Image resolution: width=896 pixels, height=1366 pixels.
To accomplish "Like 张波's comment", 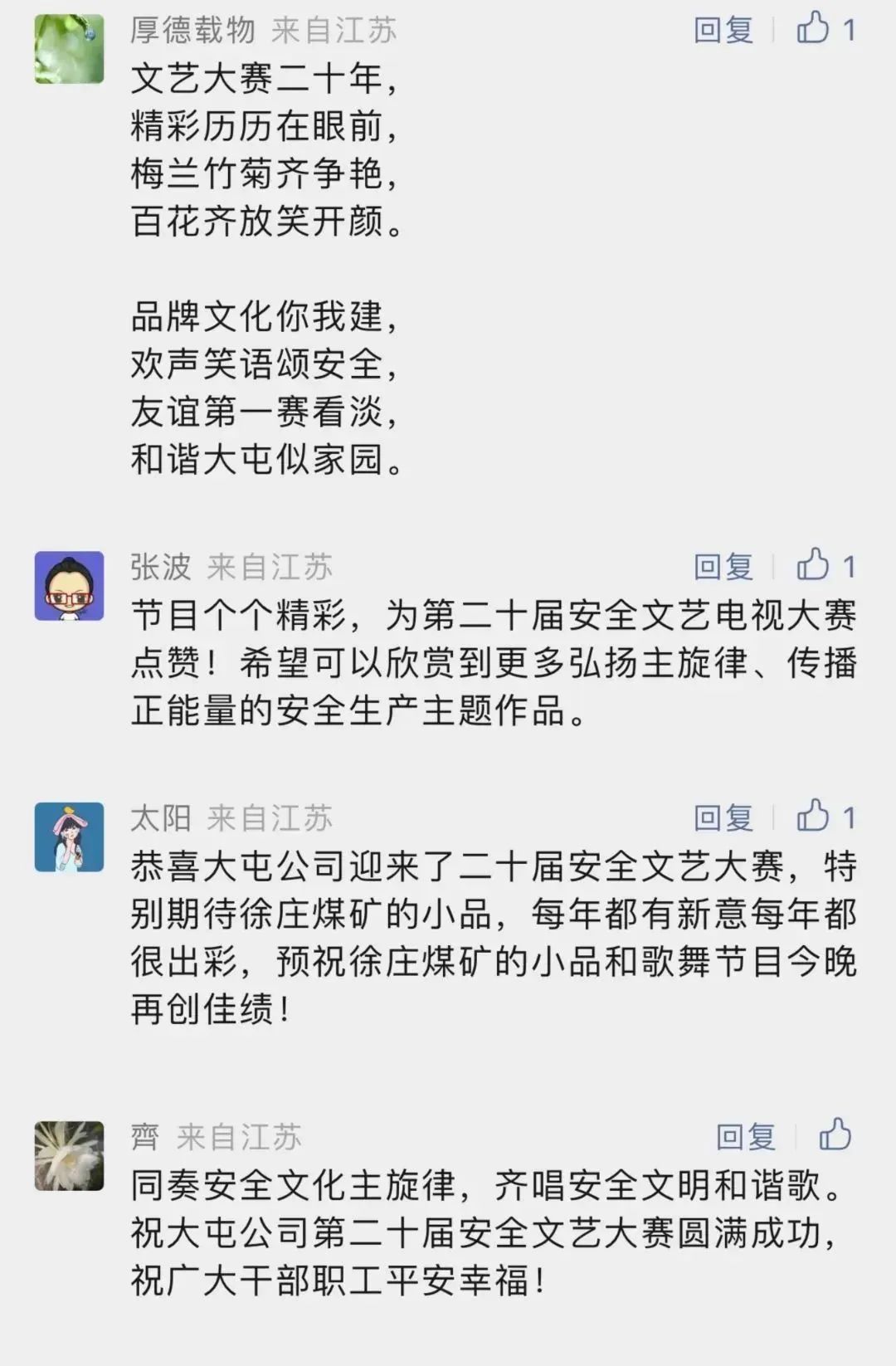I will coord(814,565).
